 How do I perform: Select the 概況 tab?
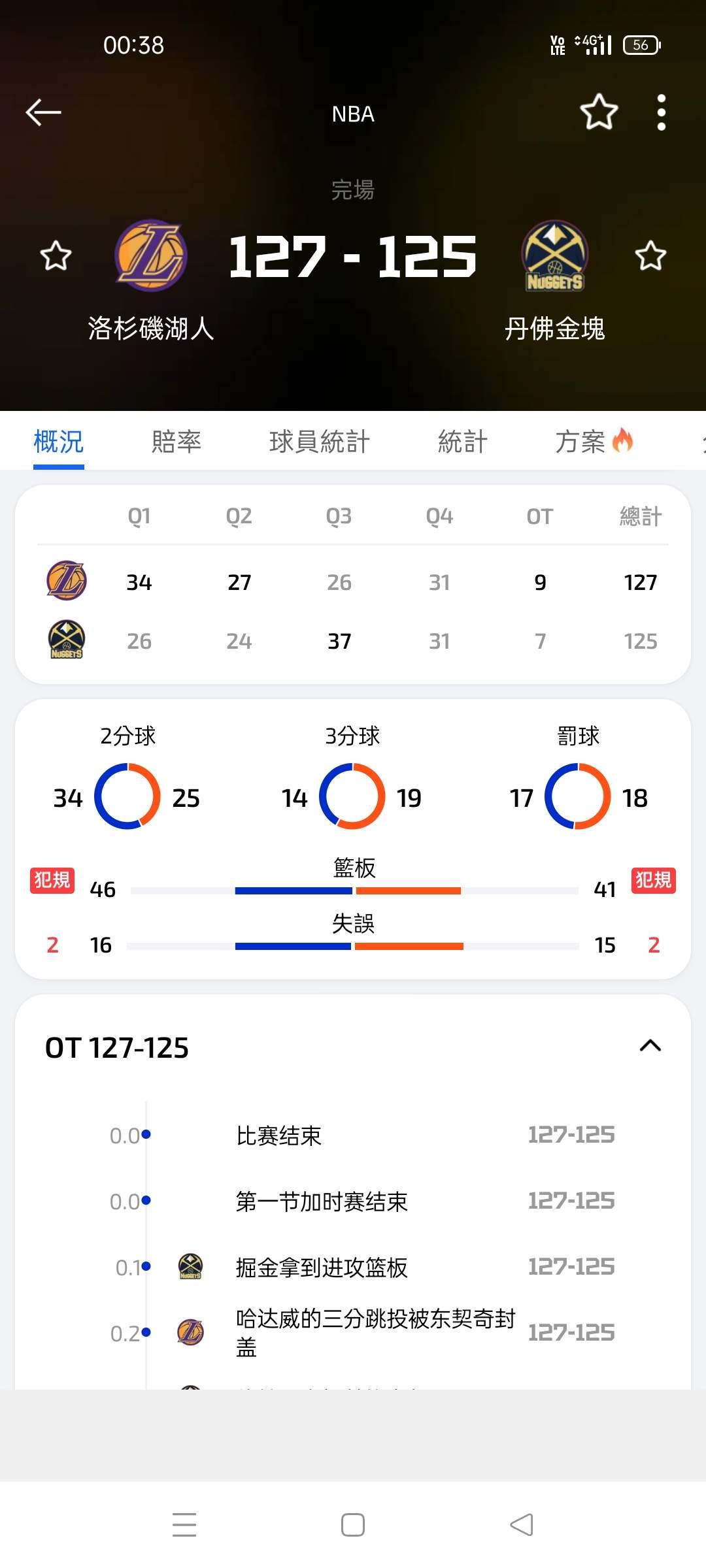click(59, 442)
